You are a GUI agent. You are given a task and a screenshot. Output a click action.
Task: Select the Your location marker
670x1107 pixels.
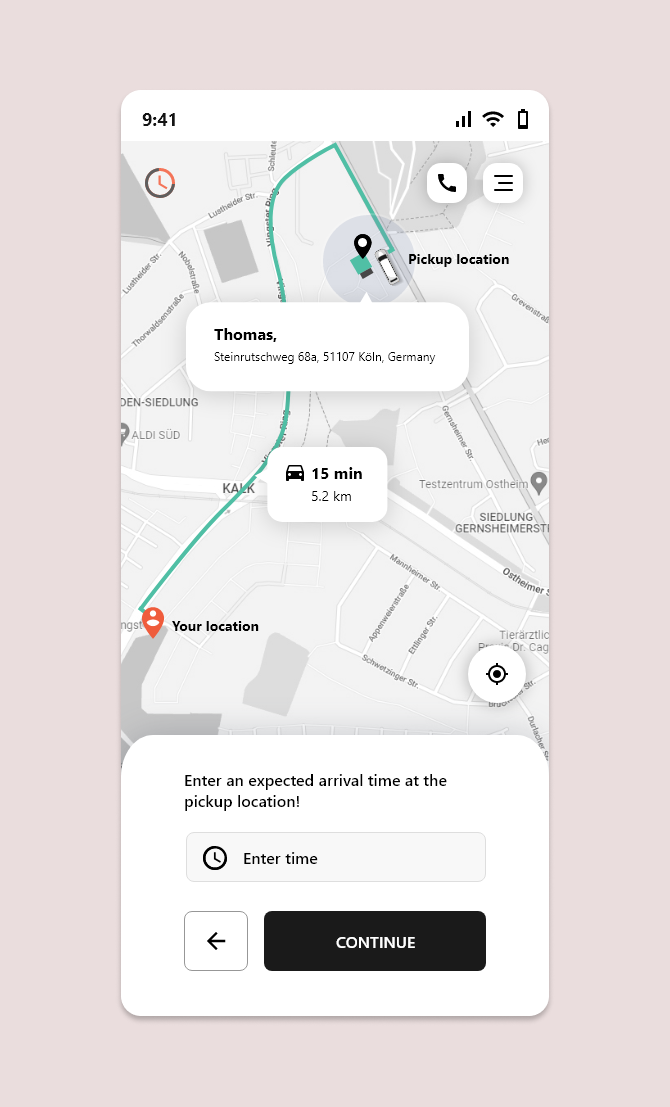153,622
